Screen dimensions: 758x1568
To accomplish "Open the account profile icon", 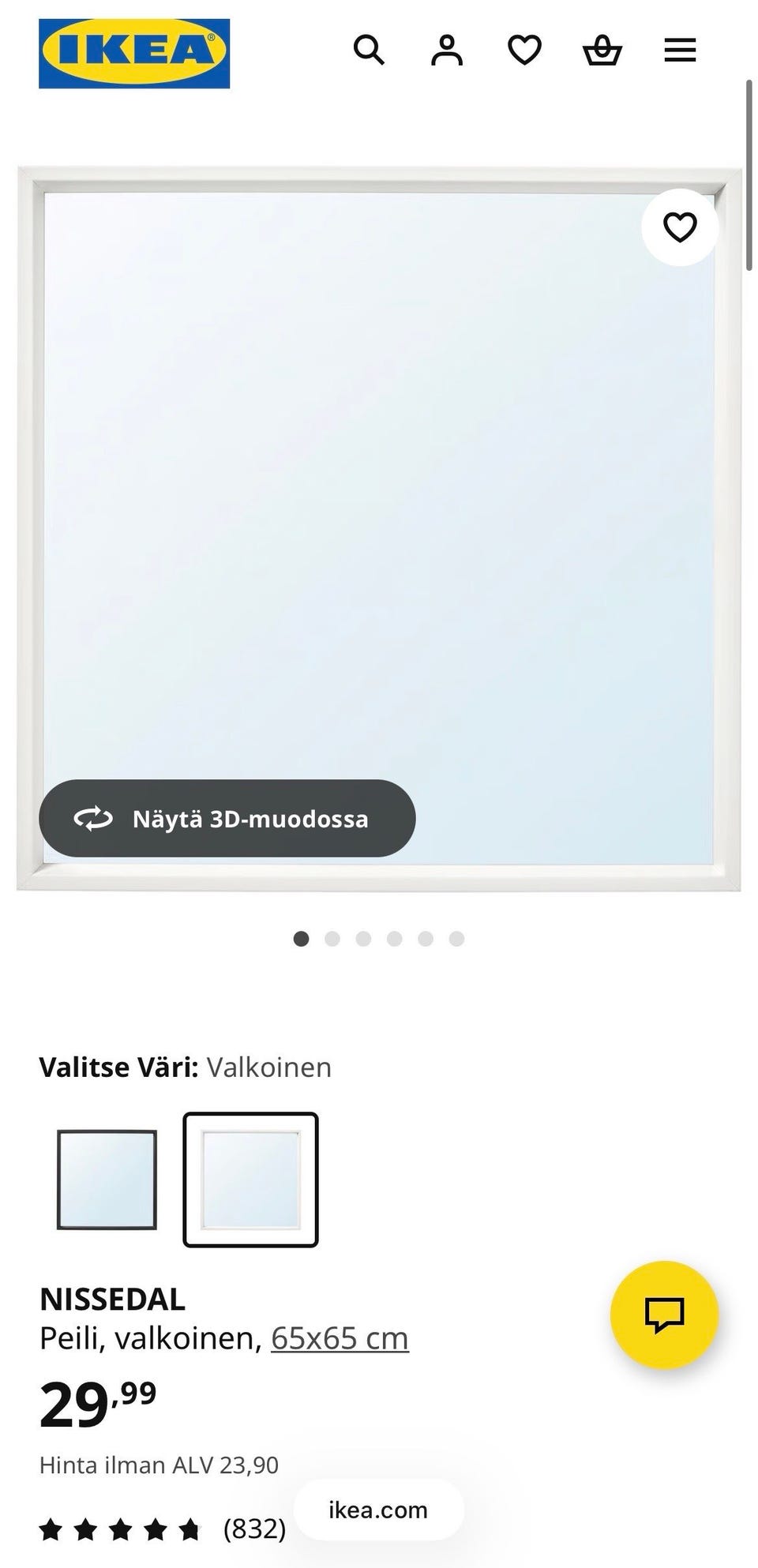I will [446, 50].
